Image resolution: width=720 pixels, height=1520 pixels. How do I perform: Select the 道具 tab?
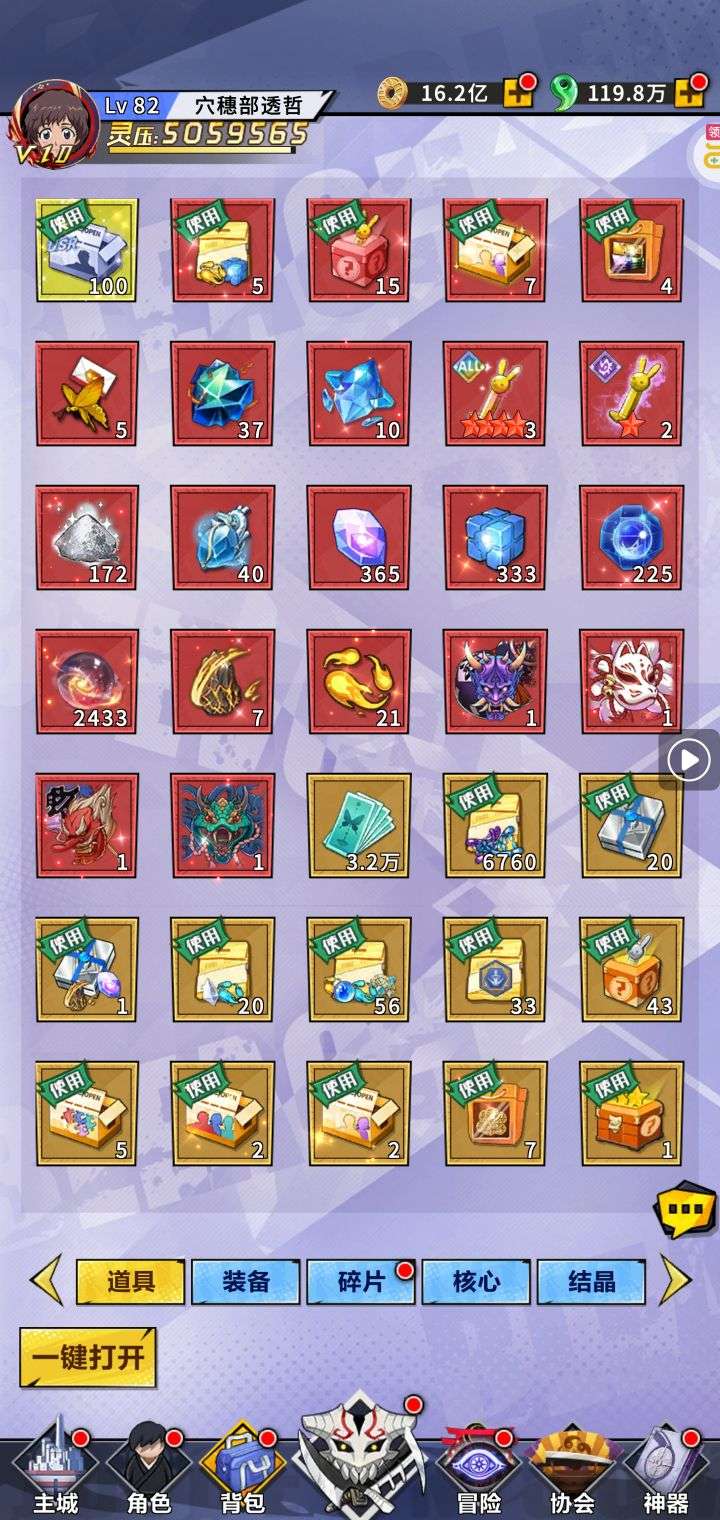[x=130, y=1281]
